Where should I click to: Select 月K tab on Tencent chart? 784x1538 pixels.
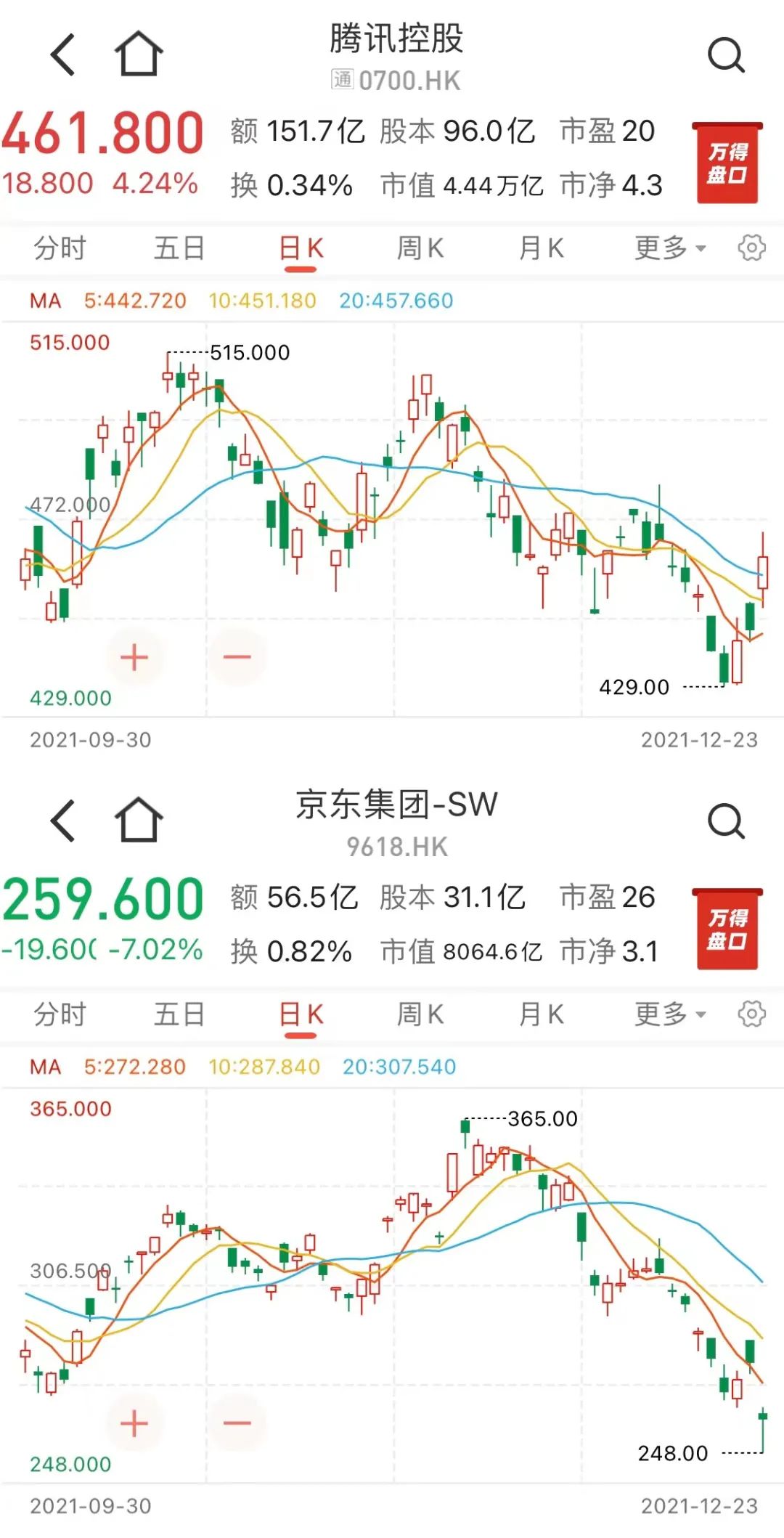(x=541, y=248)
